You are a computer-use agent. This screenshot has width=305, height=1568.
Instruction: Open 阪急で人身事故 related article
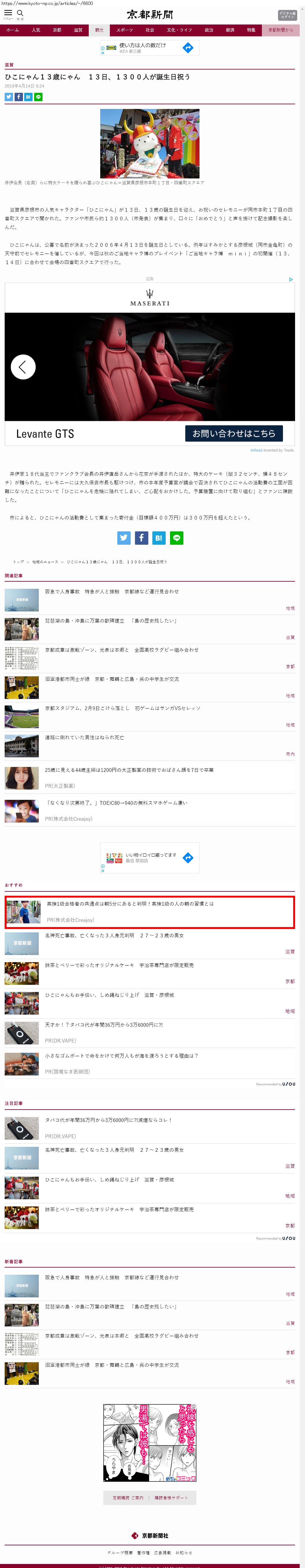[111, 591]
